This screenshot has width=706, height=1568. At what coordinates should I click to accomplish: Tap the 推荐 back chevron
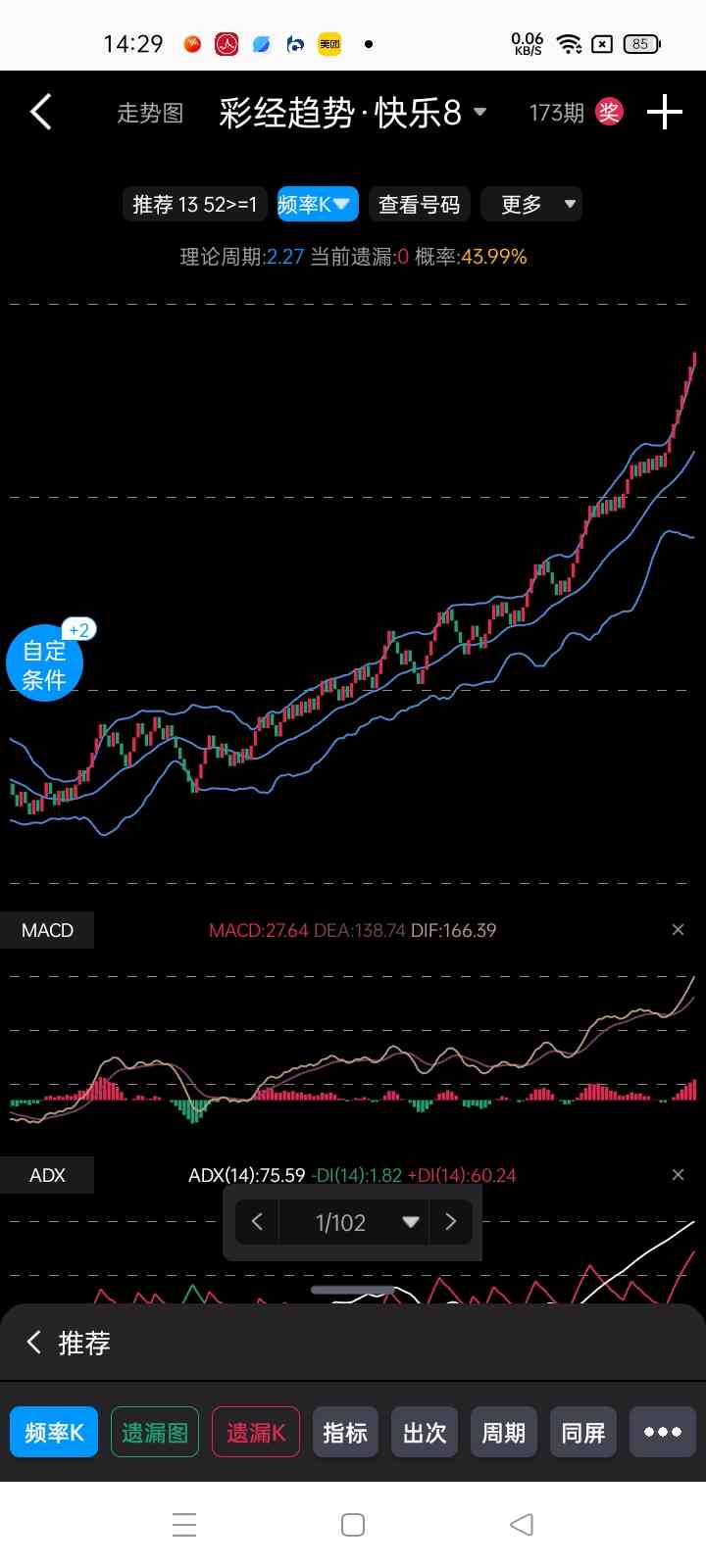(x=34, y=1343)
